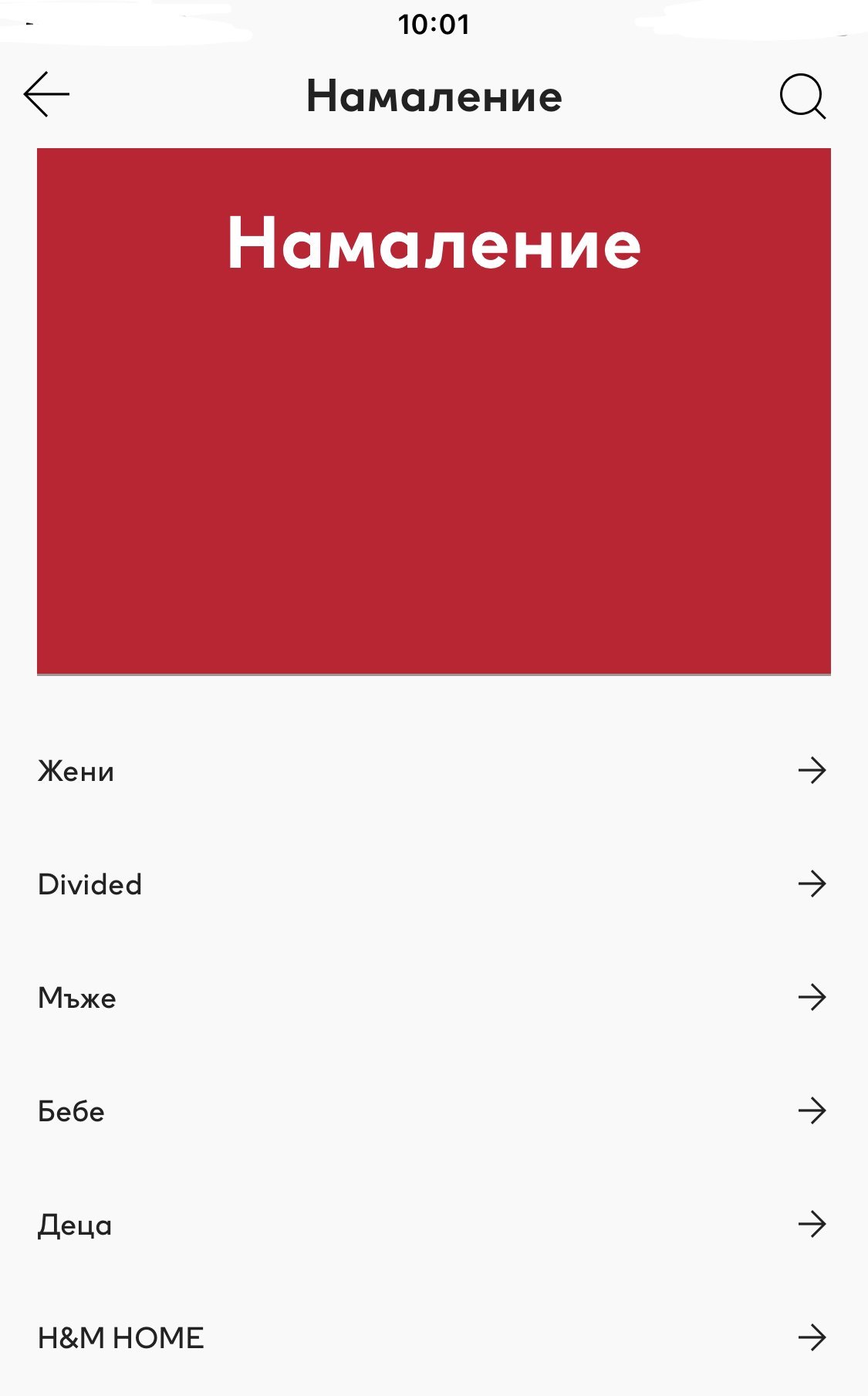Browse the Мъже sale section

[x=432, y=998]
